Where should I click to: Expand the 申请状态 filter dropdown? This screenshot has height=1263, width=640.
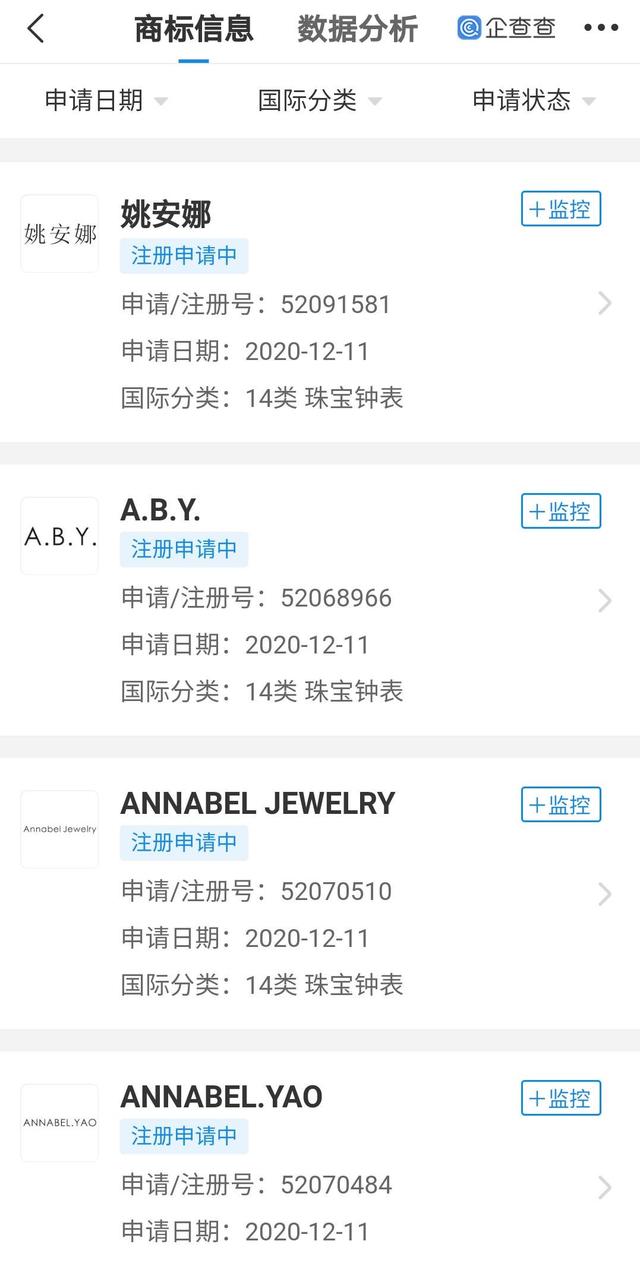(x=533, y=100)
